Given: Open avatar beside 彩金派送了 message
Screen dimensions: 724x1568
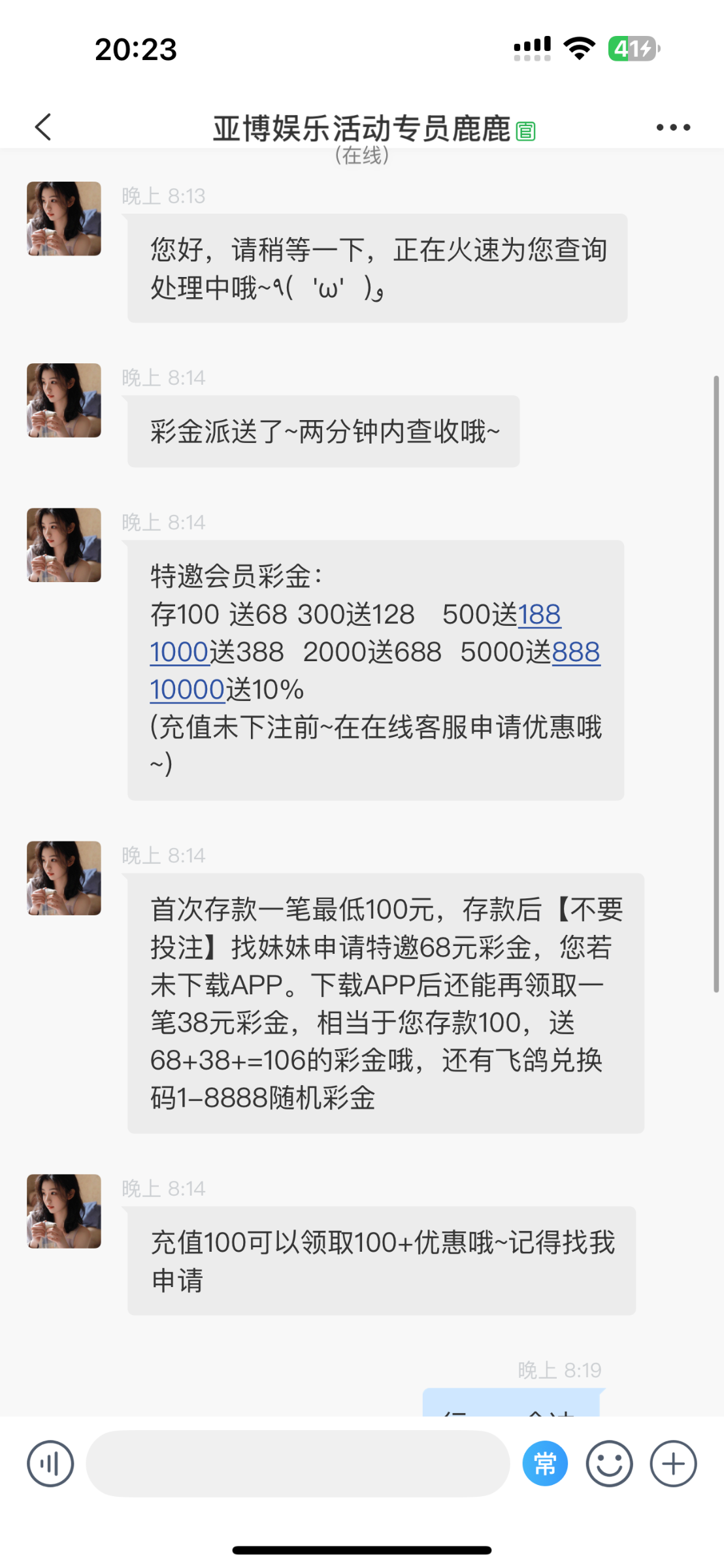Looking at the screenshot, I should (64, 400).
